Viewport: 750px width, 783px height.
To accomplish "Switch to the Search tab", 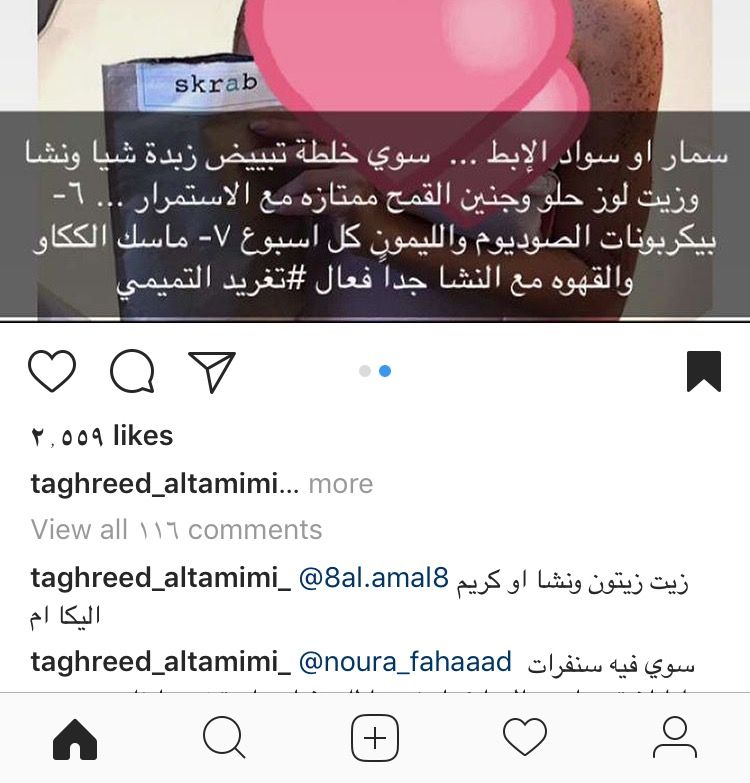I will [x=224, y=739].
